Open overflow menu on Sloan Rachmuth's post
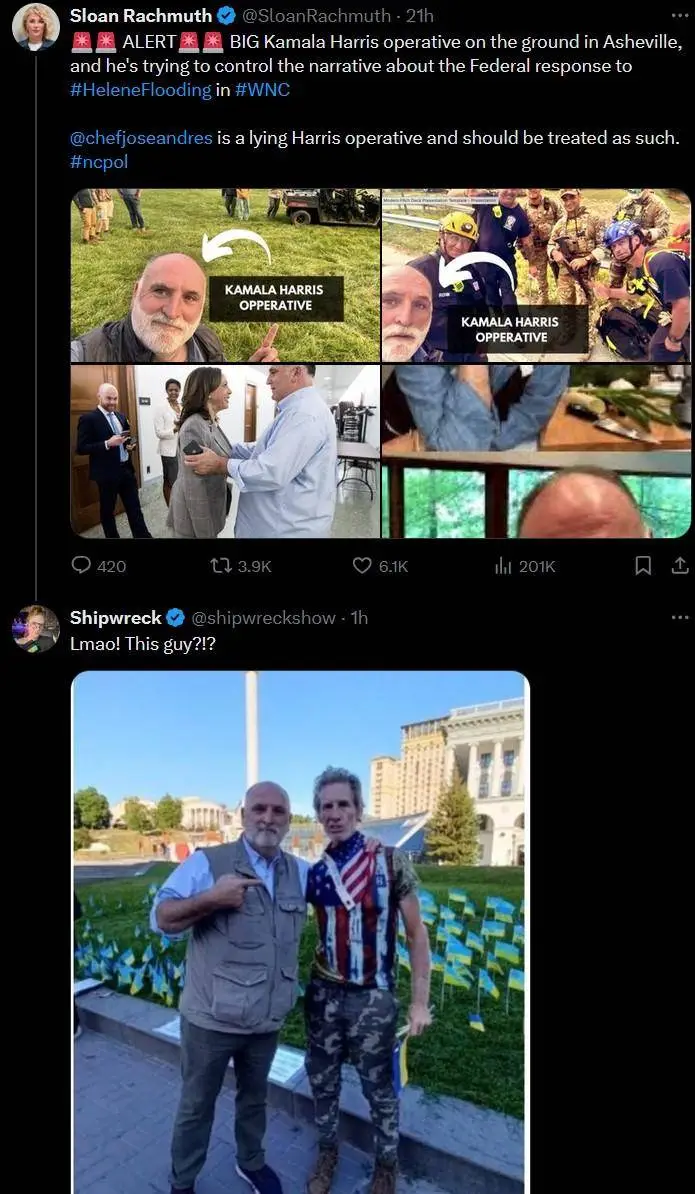The height and width of the screenshot is (1194, 695). point(679,16)
